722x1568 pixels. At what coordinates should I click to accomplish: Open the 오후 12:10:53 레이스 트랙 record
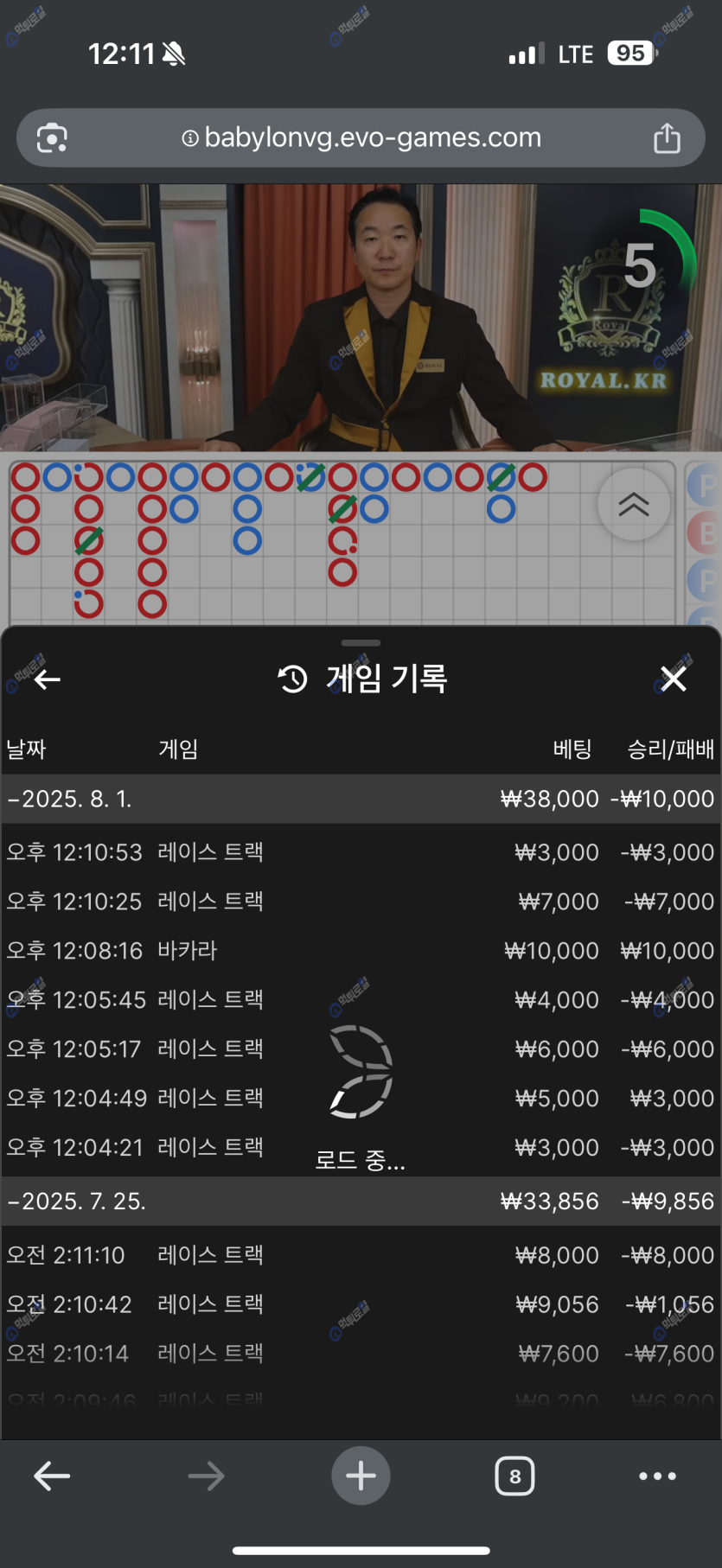tap(361, 852)
